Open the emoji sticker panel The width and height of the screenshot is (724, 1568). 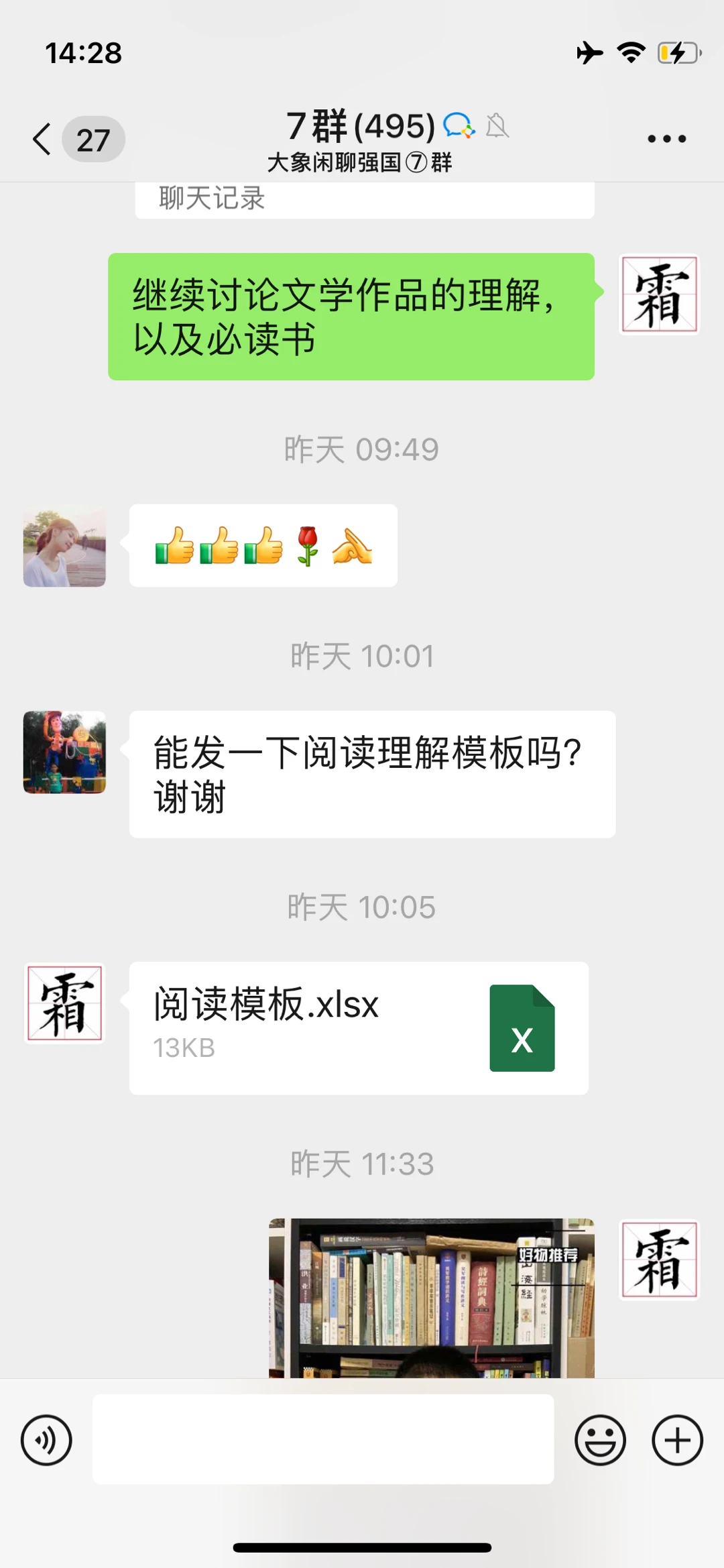click(600, 1440)
